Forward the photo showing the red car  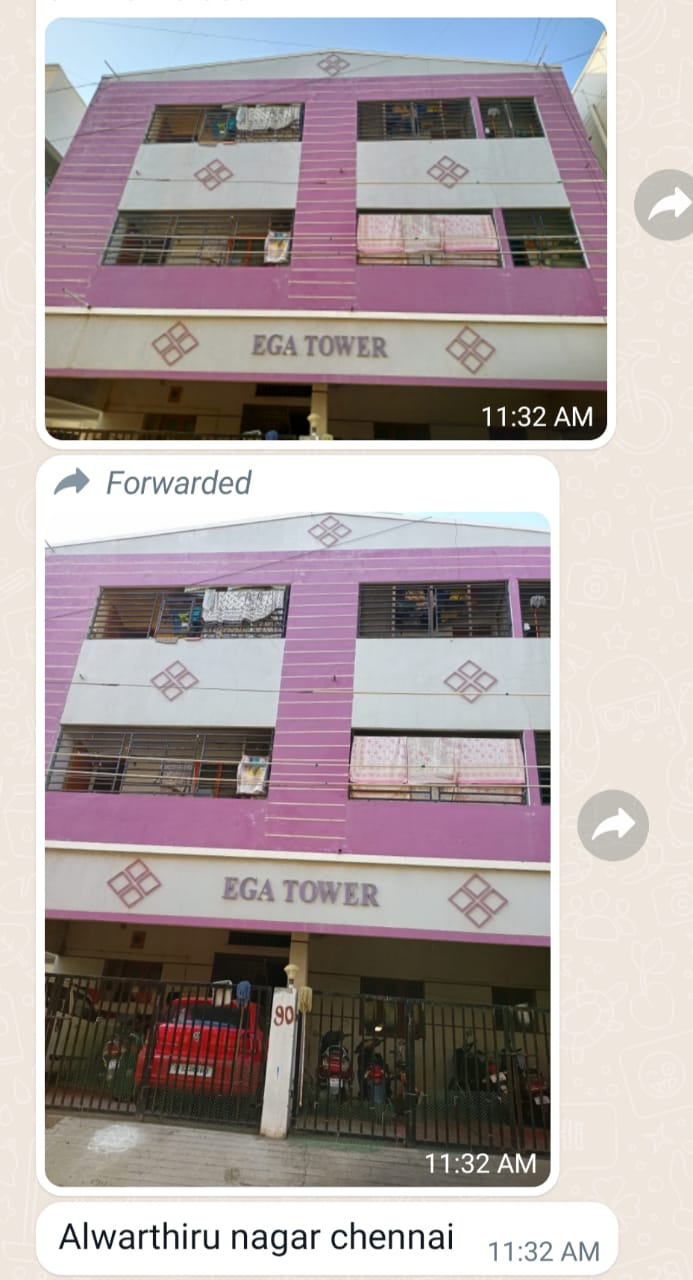[x=613, y=825]
